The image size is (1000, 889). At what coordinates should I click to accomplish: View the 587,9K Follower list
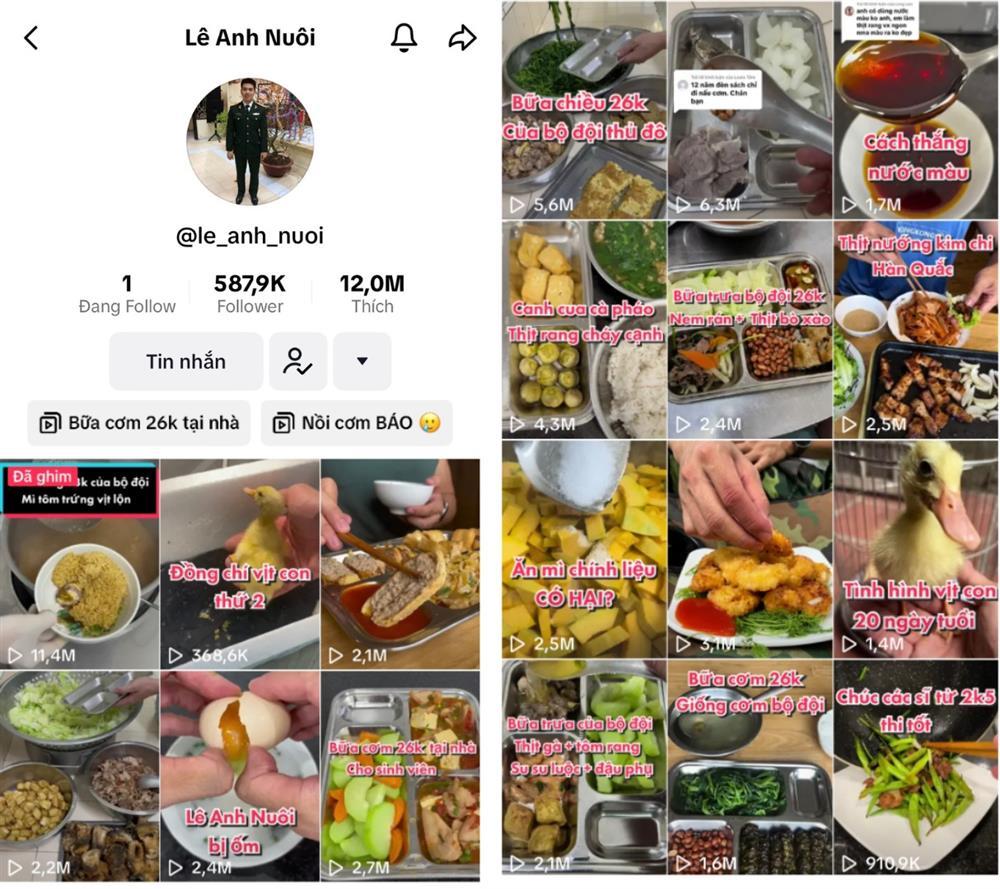click(x=249, y=294)
